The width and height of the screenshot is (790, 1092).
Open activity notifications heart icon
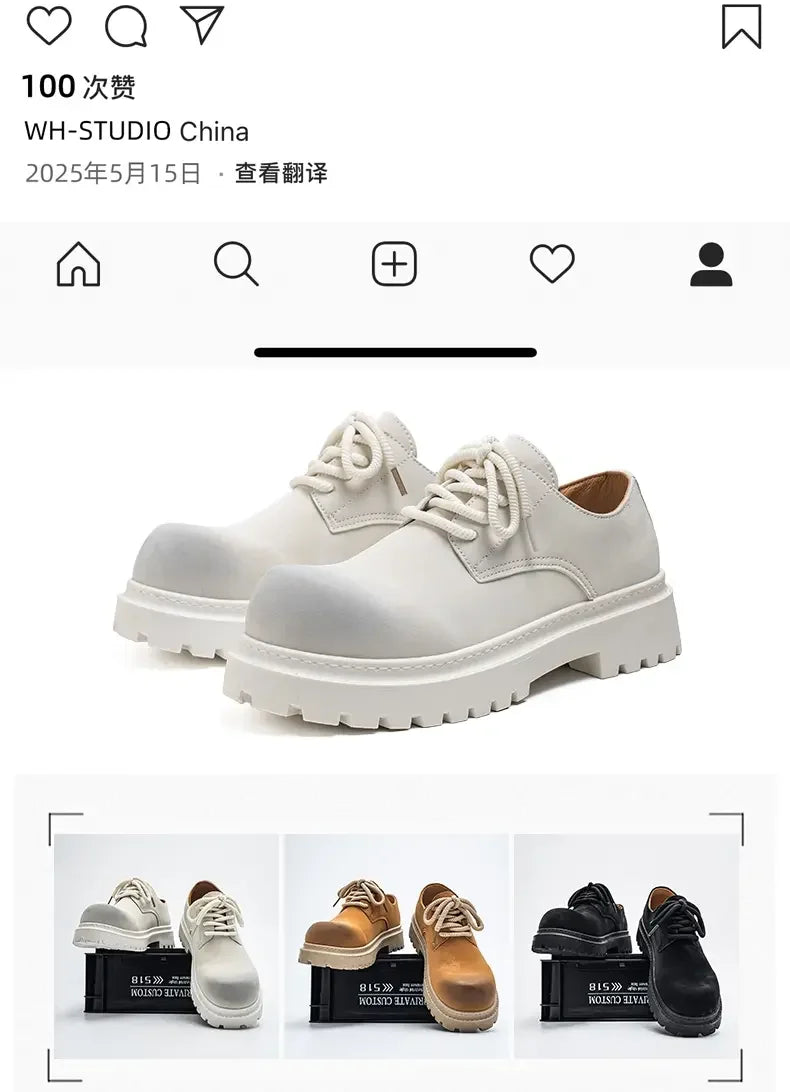(x=552, y=263)
